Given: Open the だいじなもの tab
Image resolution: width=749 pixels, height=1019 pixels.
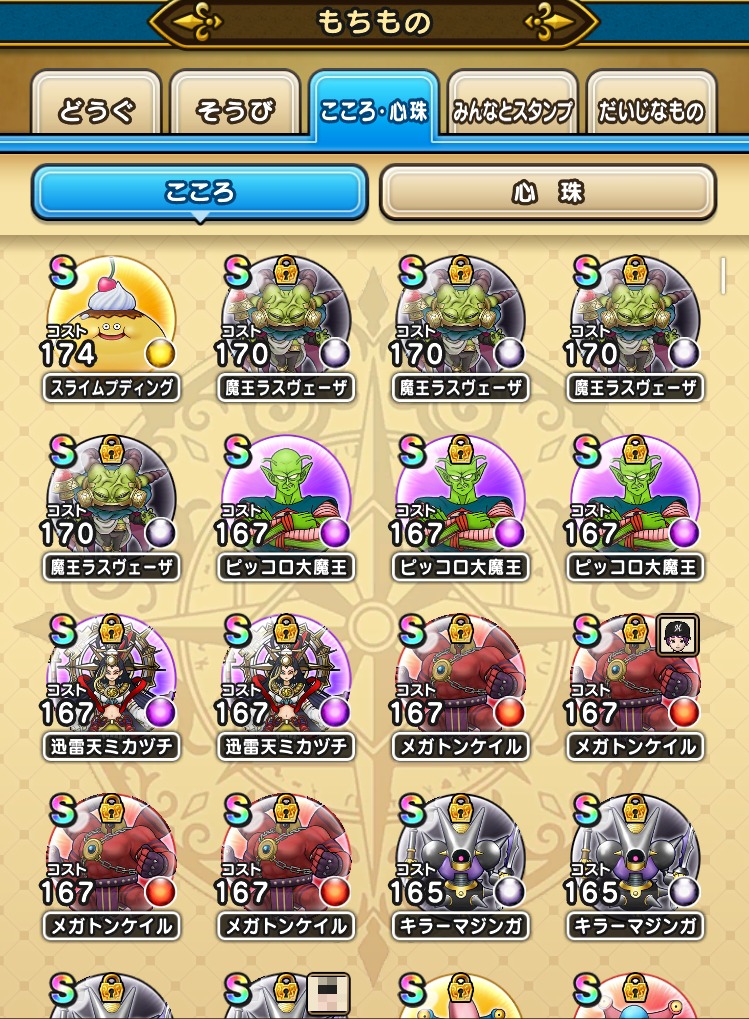Looking at the screenshot, I should 651,110.
